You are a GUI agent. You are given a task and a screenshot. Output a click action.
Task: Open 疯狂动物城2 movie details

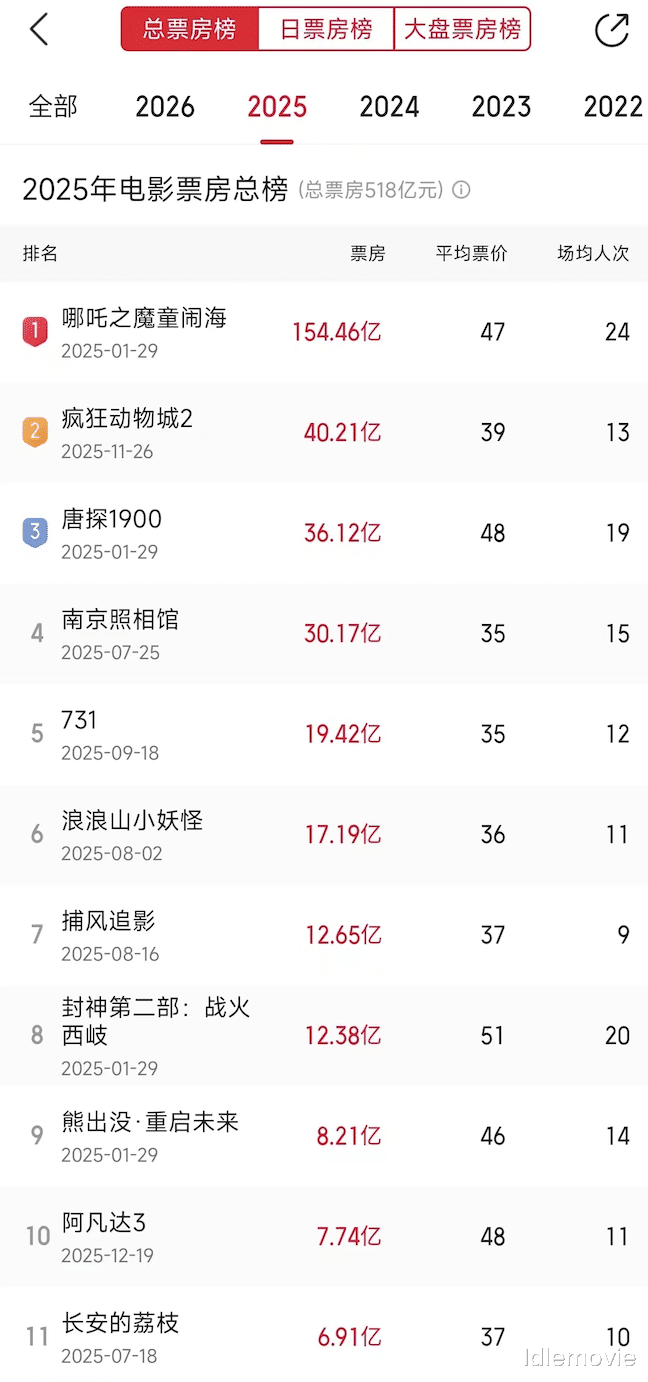click(127, 419)
